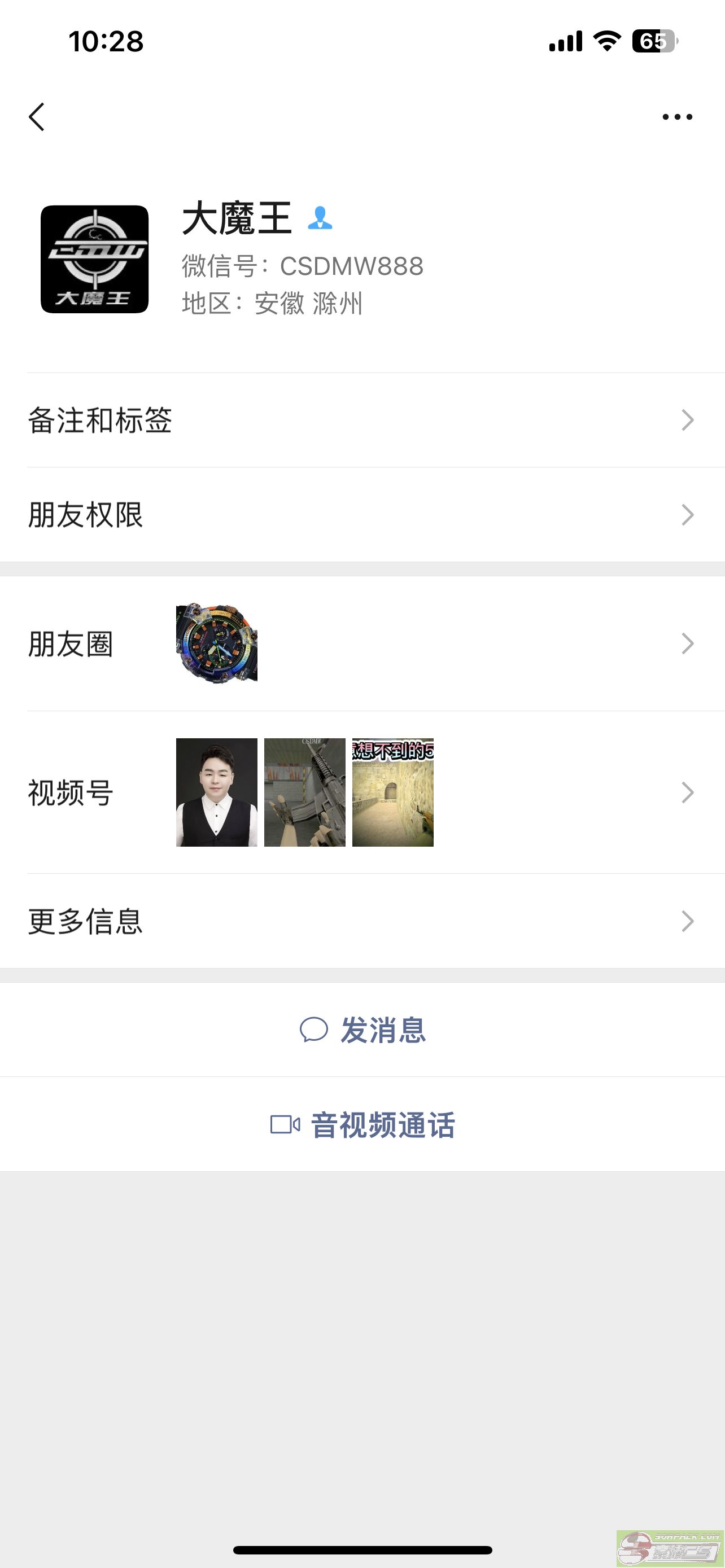
Task: Open 更多信息 details
Action: [x=362, y=921]
